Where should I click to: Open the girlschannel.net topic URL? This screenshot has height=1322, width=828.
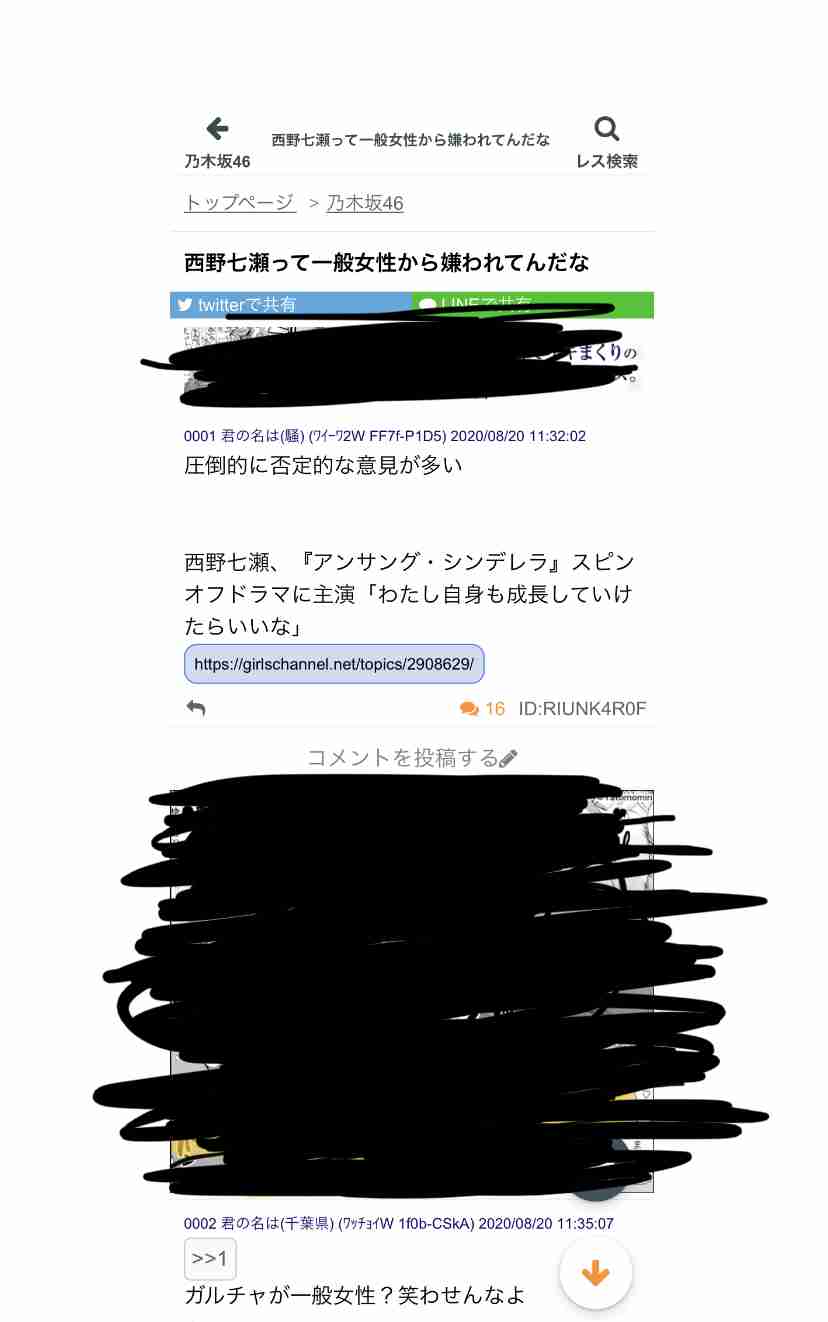334,663
